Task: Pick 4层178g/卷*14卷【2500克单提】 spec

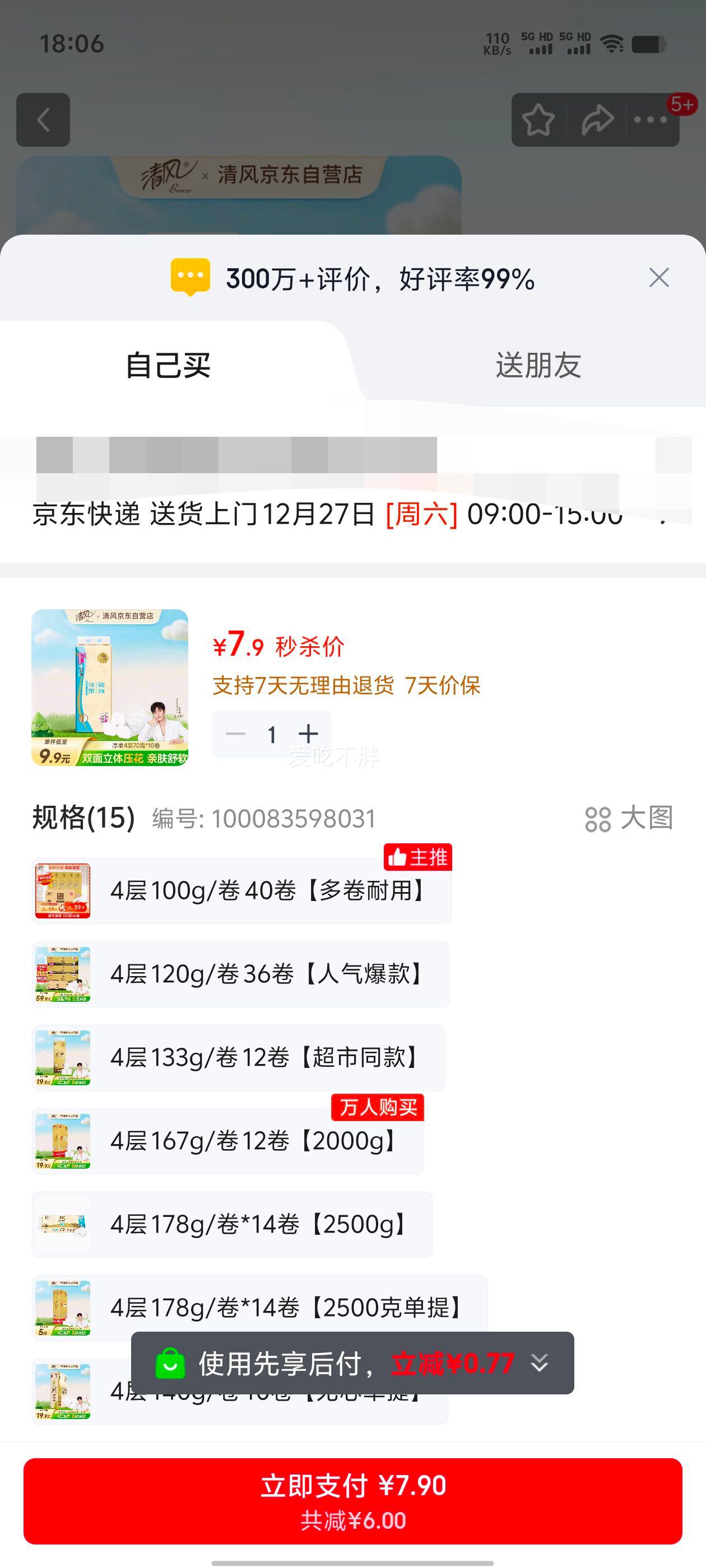Action: point(259,1307)
